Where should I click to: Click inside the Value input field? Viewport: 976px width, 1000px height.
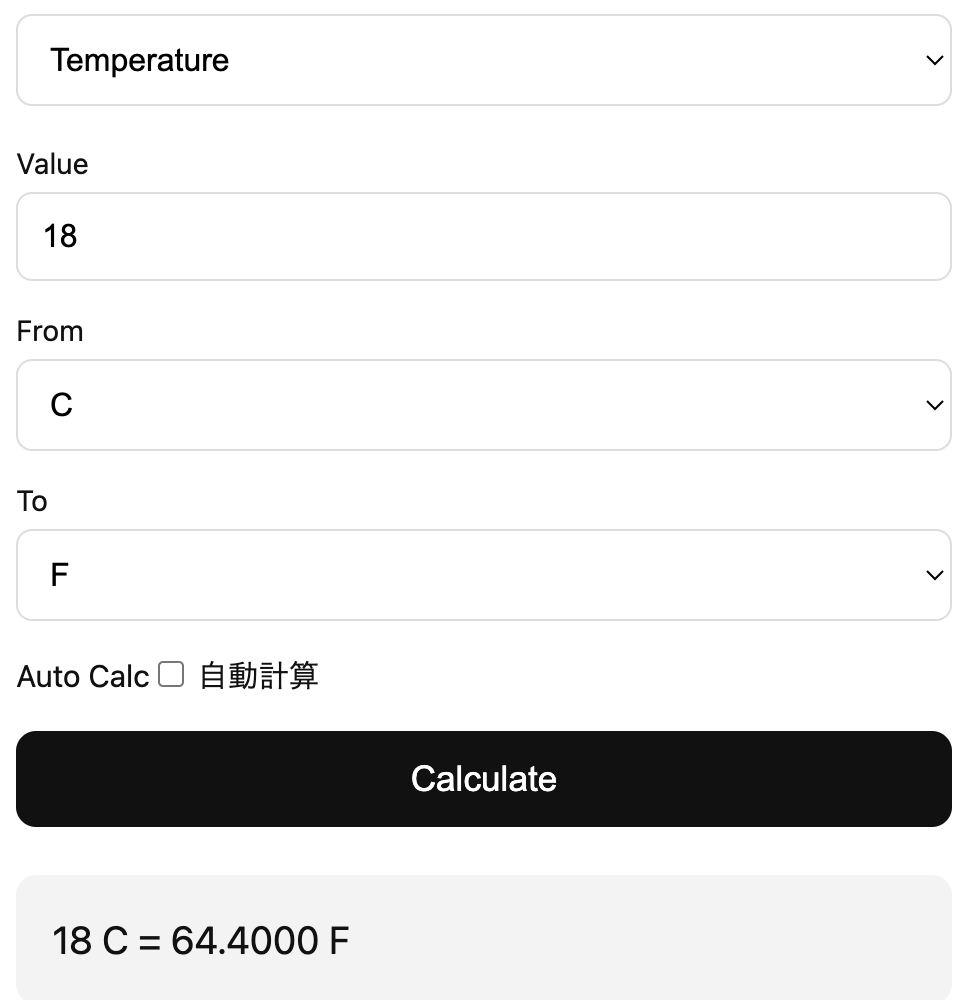[x=484, y=236]
